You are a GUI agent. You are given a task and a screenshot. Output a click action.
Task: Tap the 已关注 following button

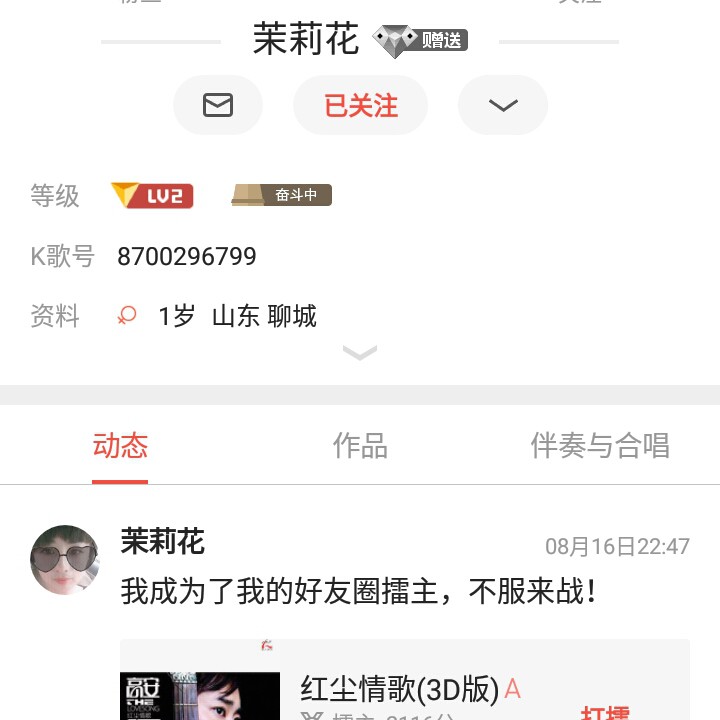click(x=361, y=105)
